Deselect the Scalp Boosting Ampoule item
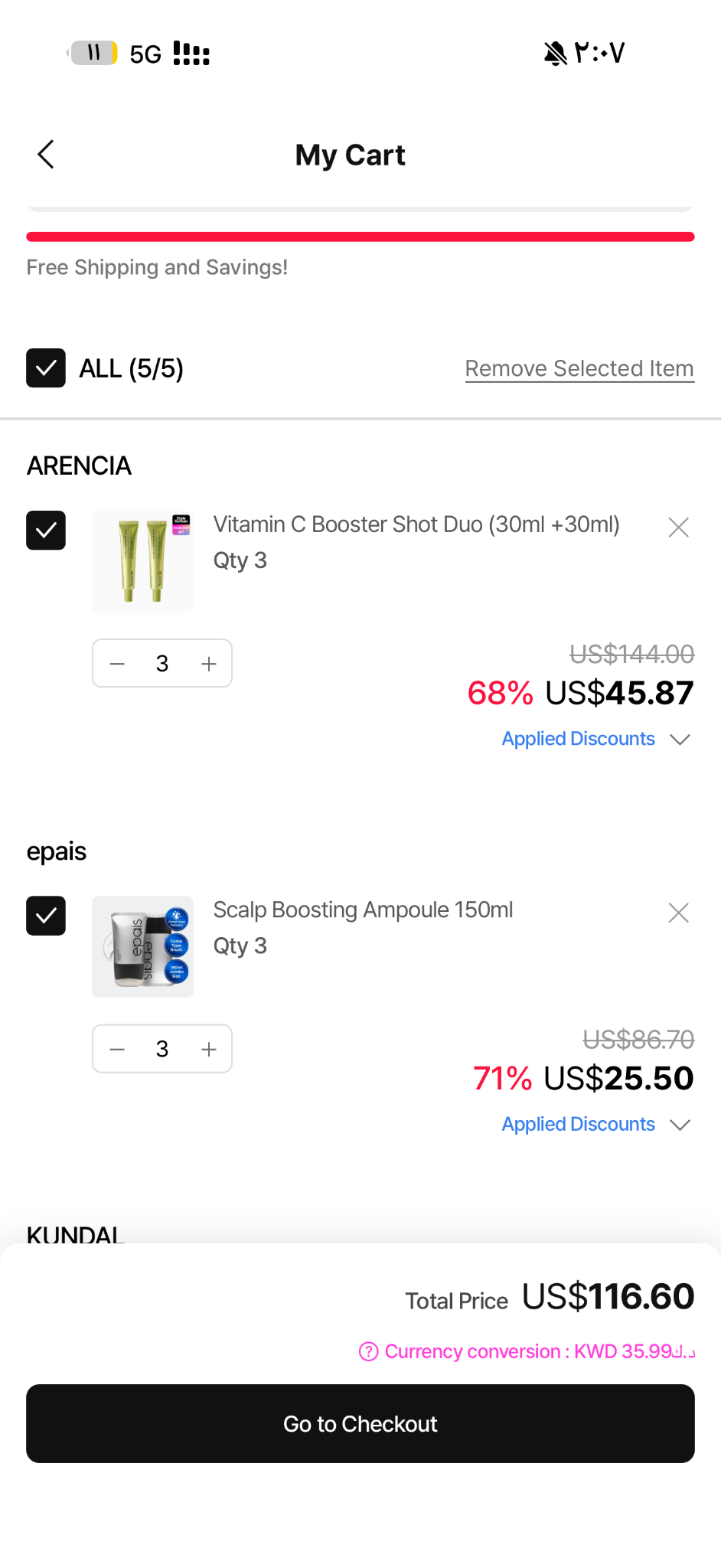Image resolution: width=721 pixels, height=1568 pixels. 46,916
